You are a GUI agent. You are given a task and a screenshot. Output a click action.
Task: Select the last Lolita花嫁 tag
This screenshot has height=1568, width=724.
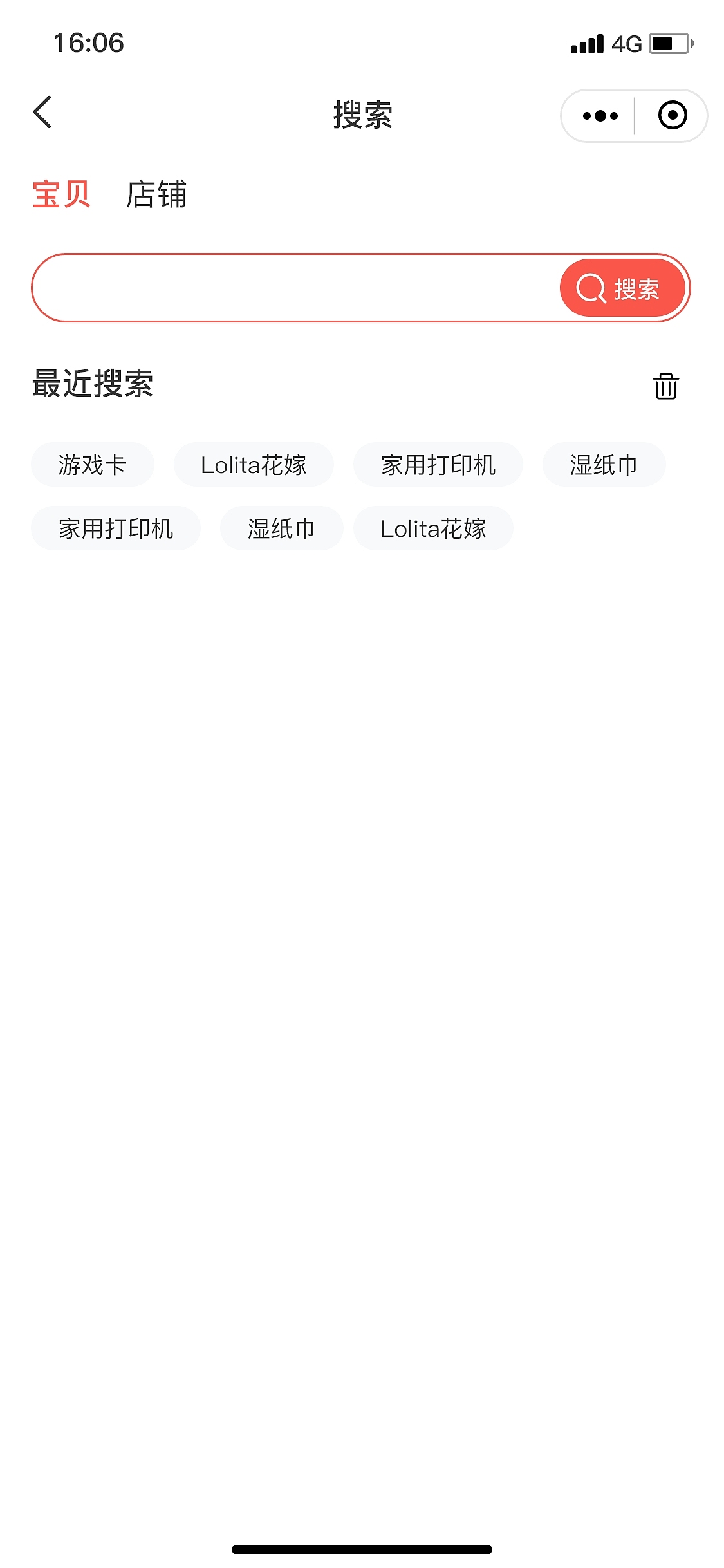433,528
